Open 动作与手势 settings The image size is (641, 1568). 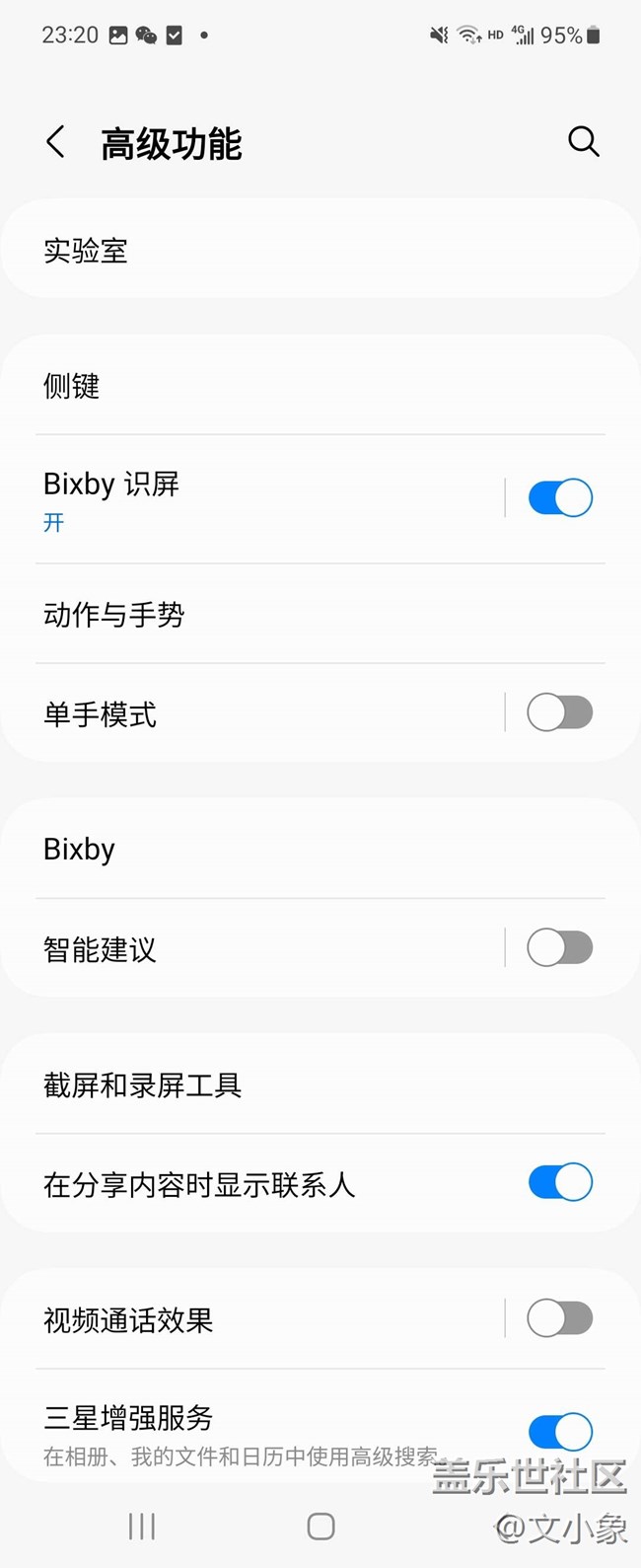coord(320,615)
